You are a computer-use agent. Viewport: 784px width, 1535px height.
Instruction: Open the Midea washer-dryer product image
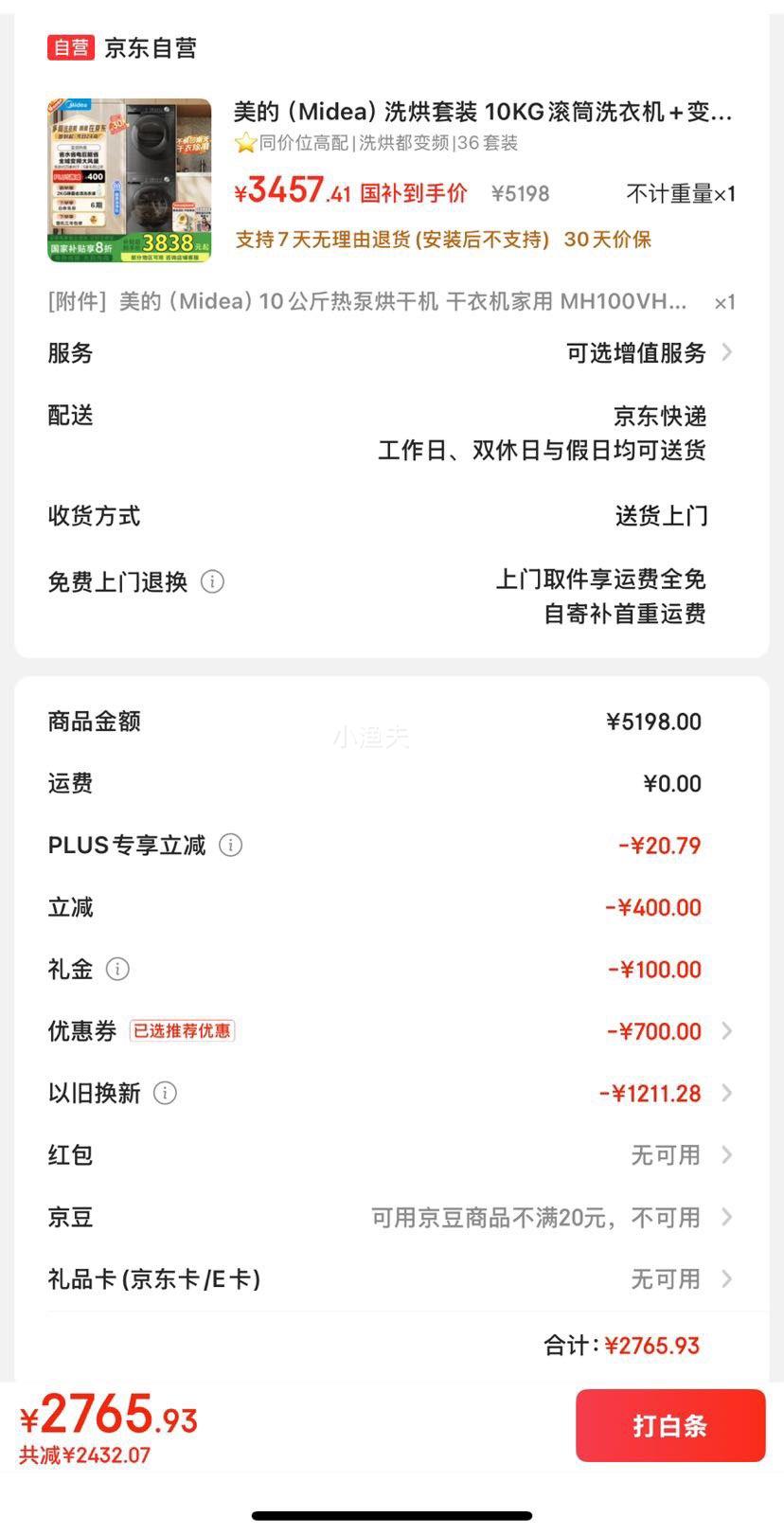[130, 180]
